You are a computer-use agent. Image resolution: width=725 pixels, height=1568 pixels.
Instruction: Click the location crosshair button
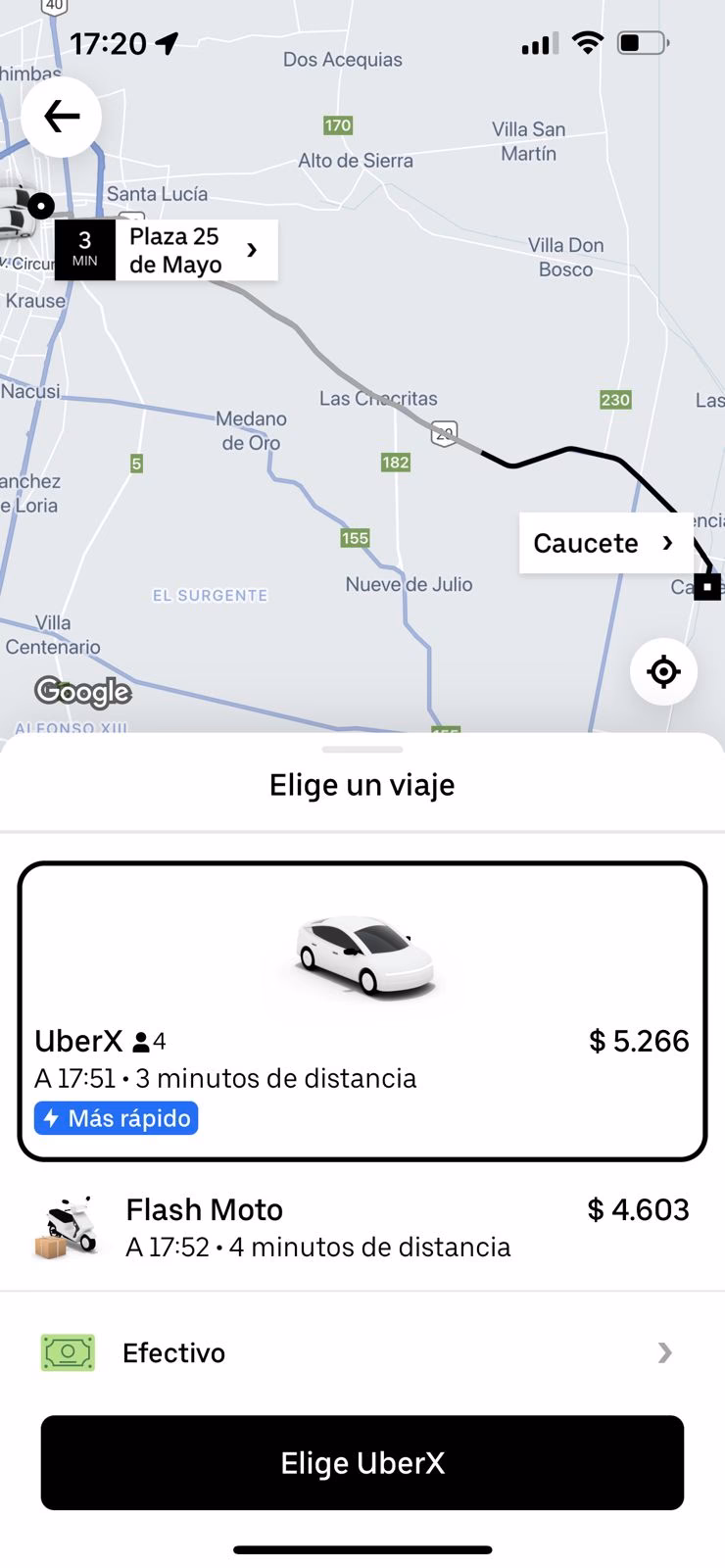[x=664, y=672]
